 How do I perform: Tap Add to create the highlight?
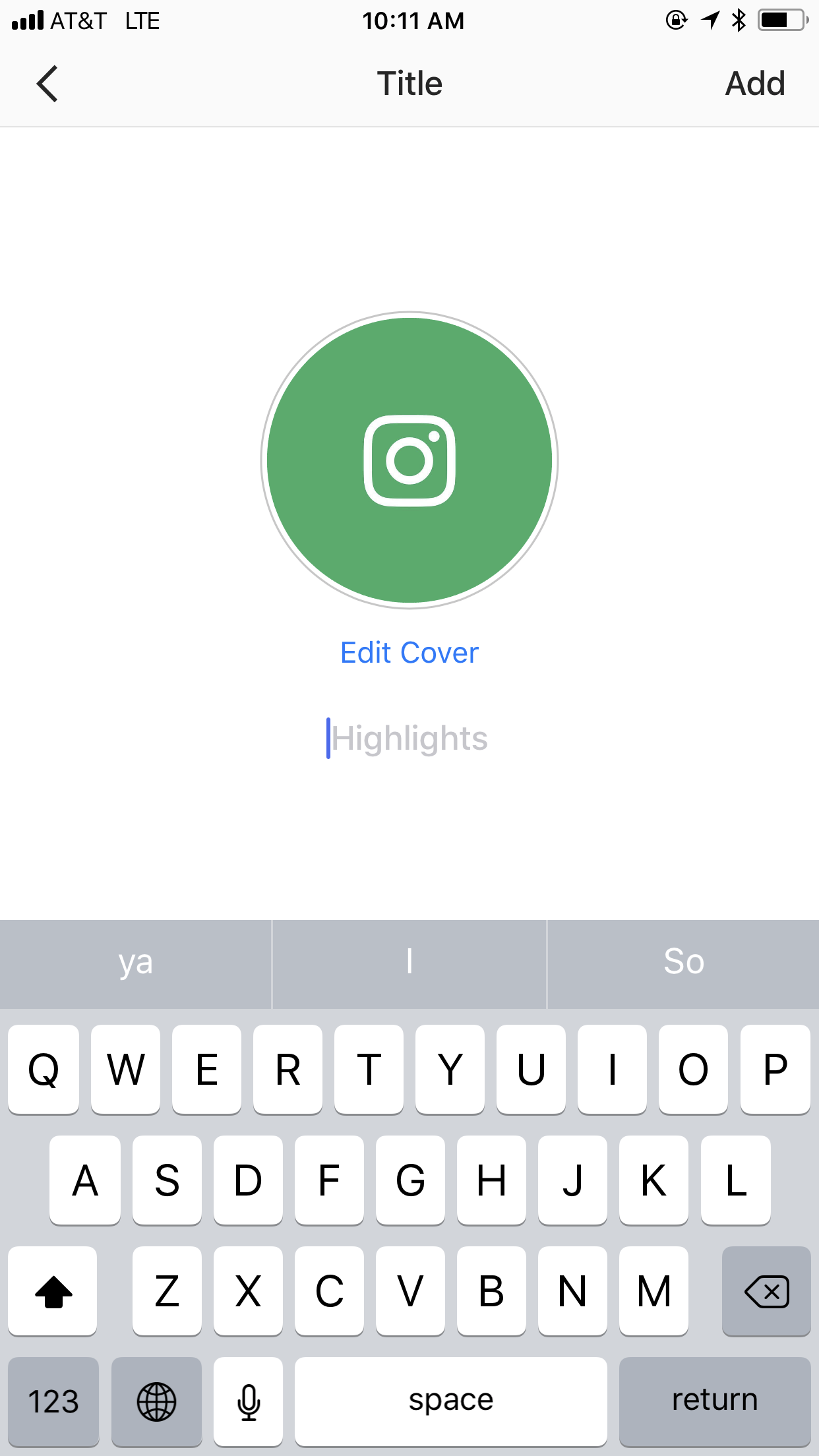[755, 84]
